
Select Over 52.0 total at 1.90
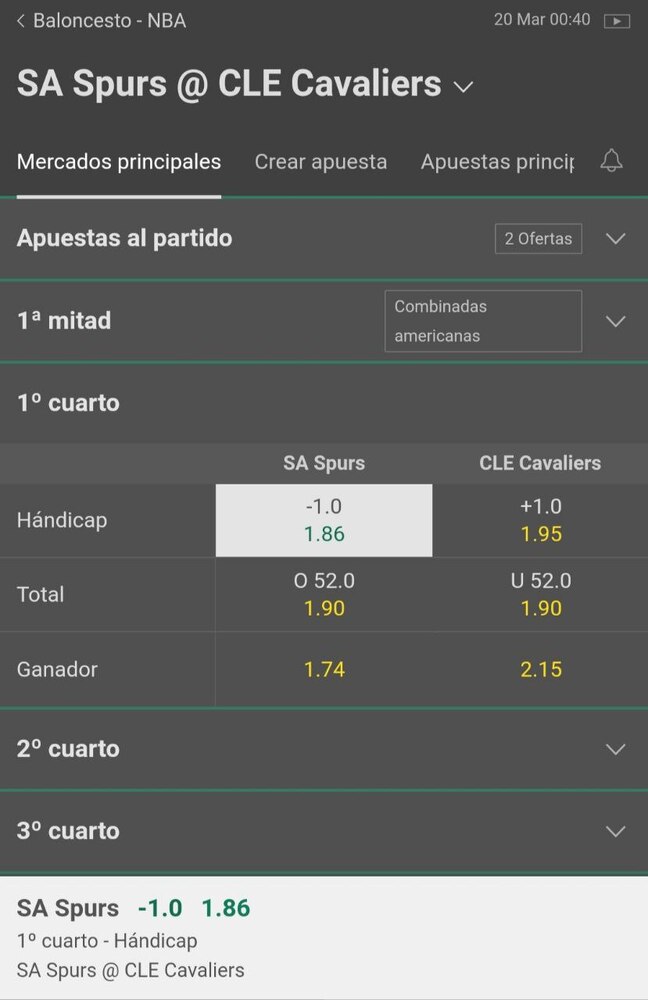coord(324,594)
